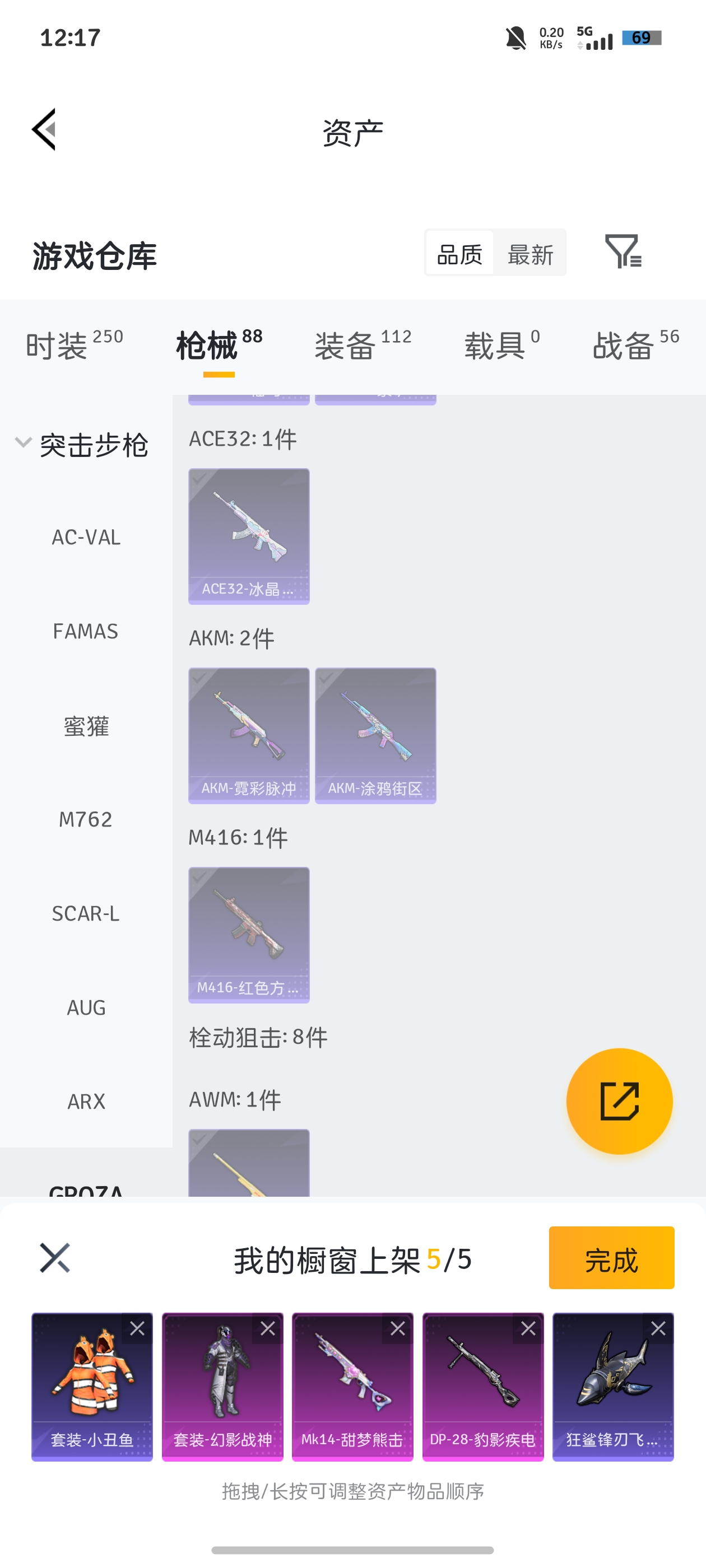Sort the warehouse by 品质
The image size is (706, 1568).
(459, 253)
